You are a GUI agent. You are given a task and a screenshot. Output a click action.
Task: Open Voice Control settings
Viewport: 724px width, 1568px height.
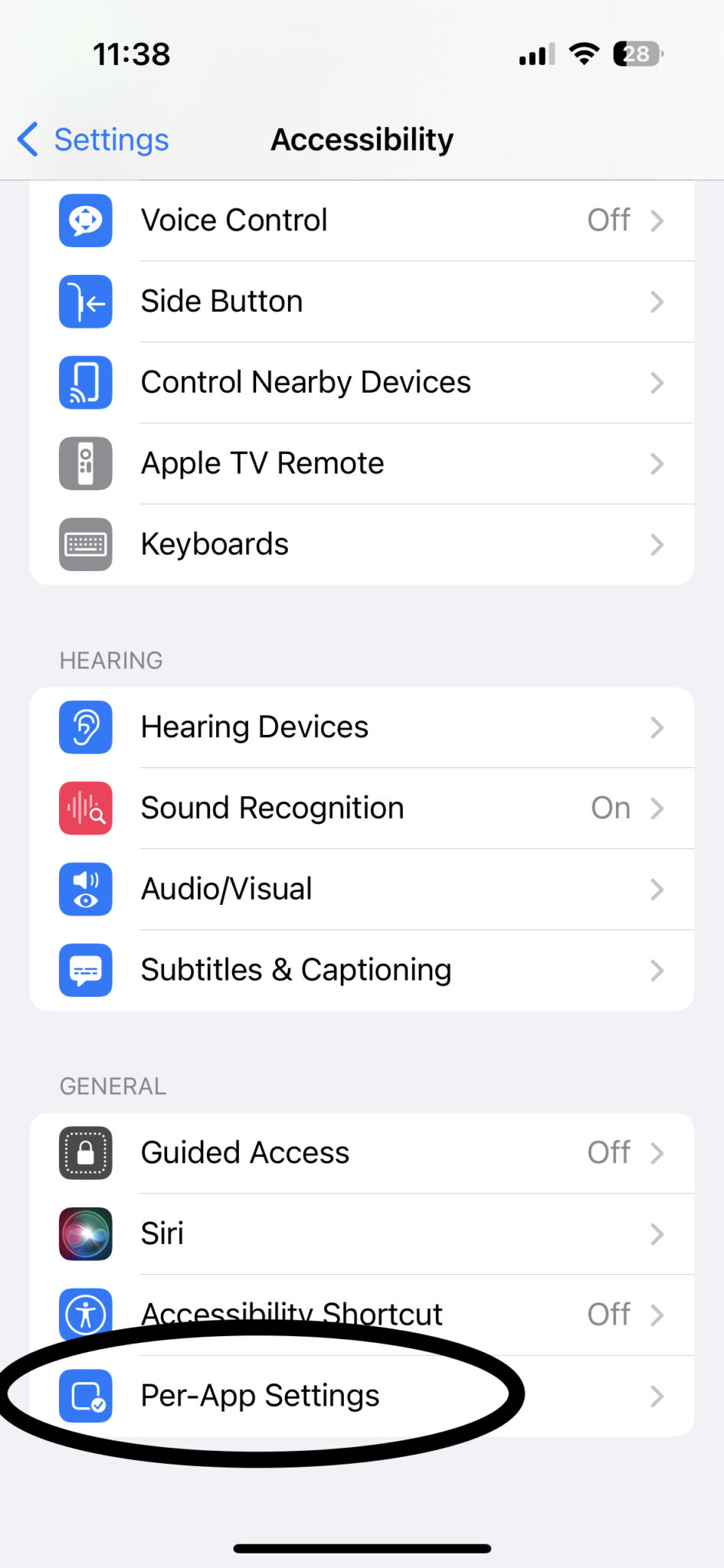tap(362, 220)
